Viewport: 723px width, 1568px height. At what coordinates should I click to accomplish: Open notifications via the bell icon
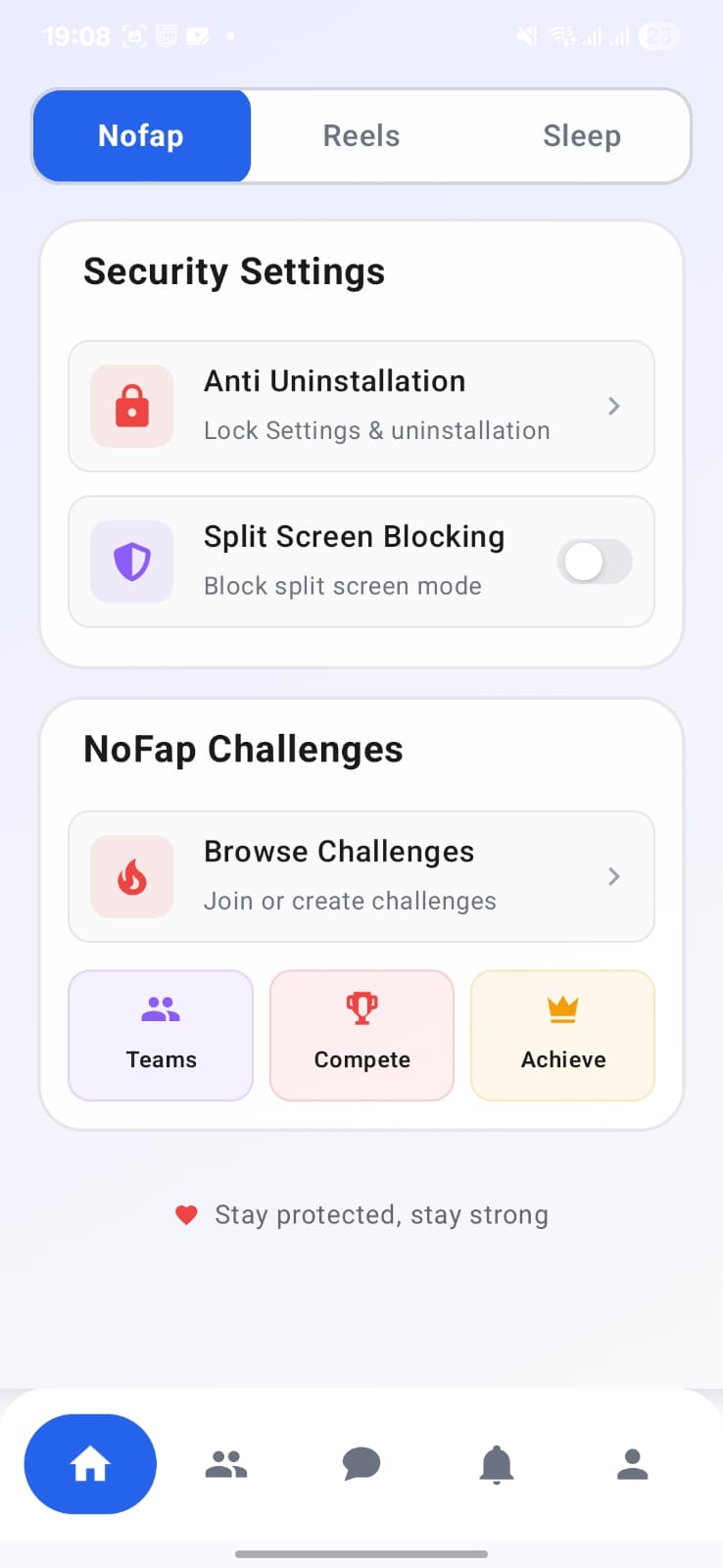click(497, 1463)
